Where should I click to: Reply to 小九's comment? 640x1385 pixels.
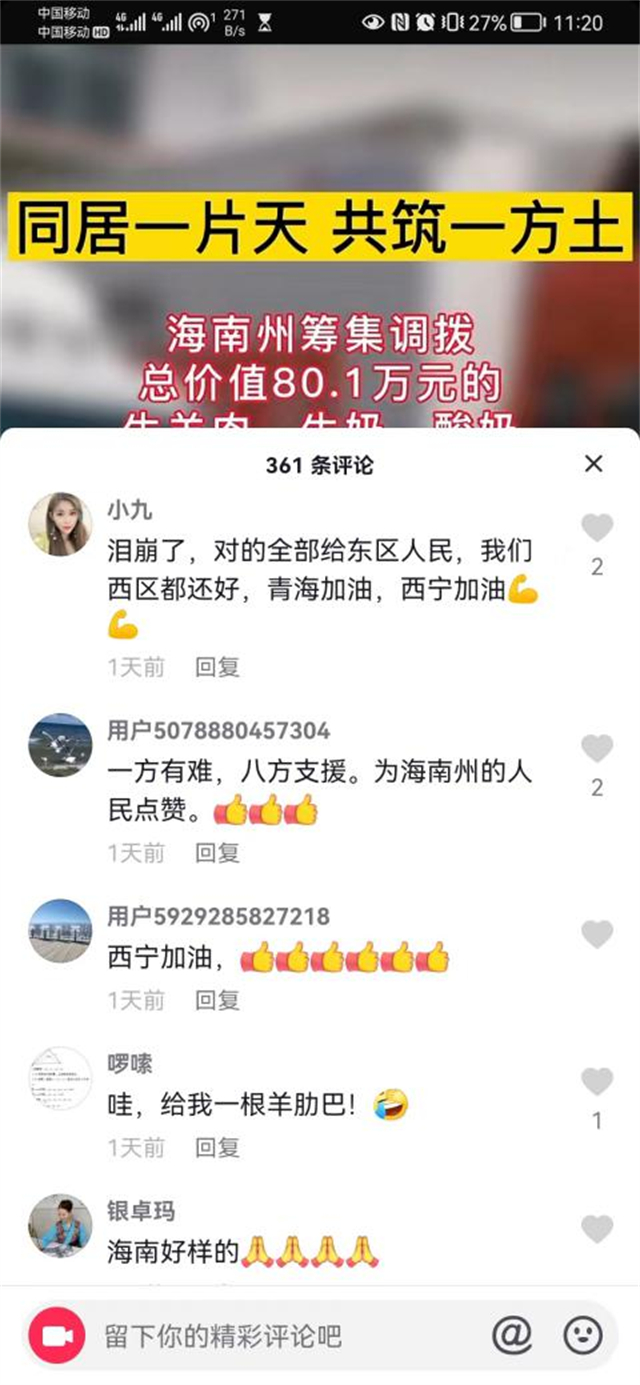click(217, 667)
